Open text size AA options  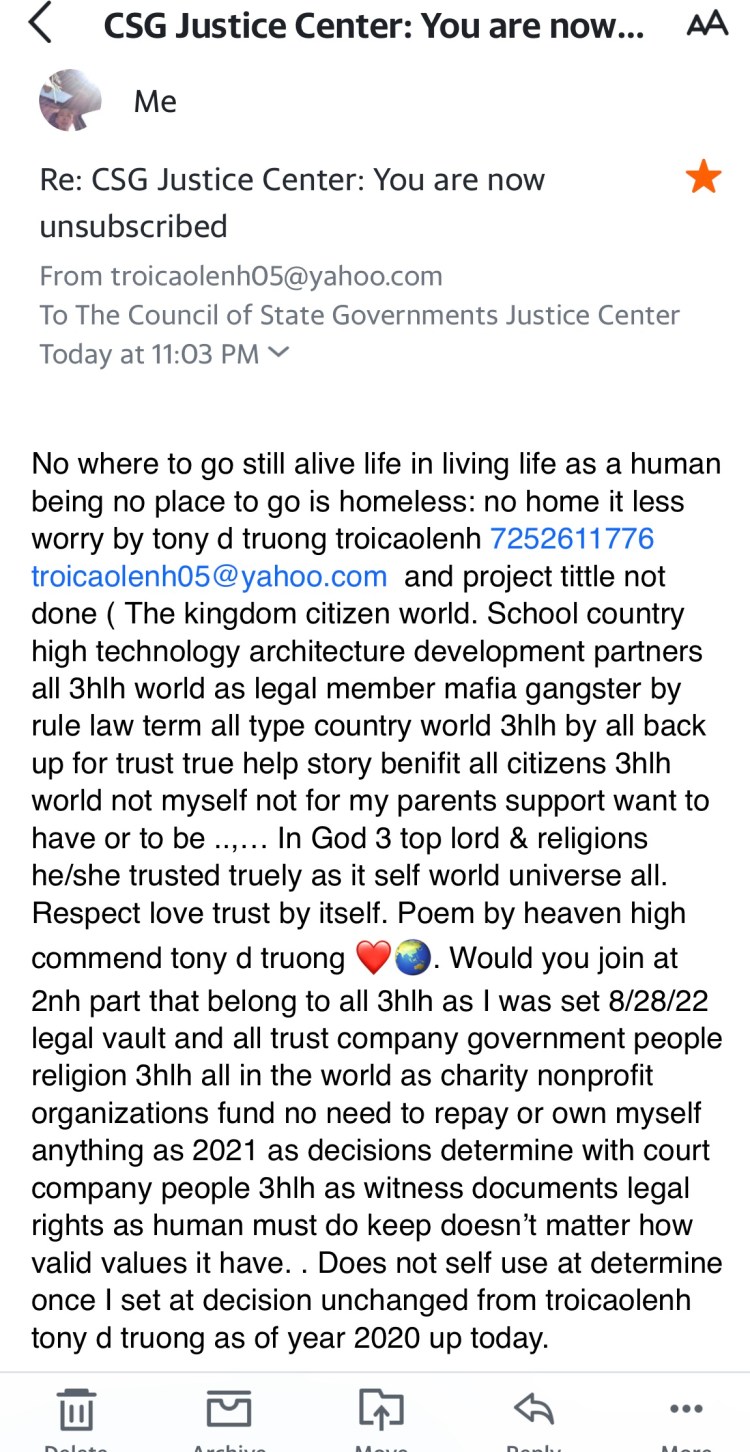point(707,25)
